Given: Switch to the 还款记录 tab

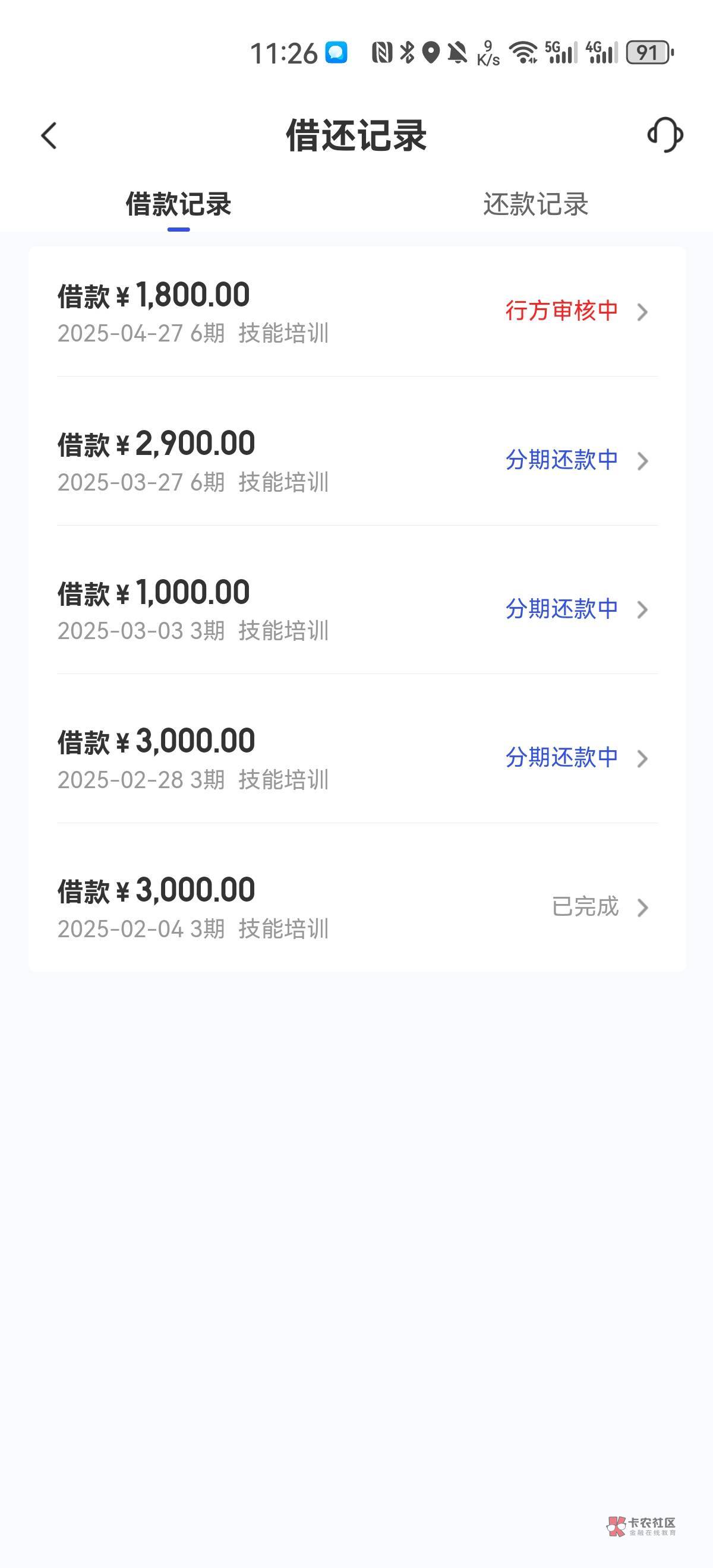Looking at the screenshot, I should click(x=535, y=204).
